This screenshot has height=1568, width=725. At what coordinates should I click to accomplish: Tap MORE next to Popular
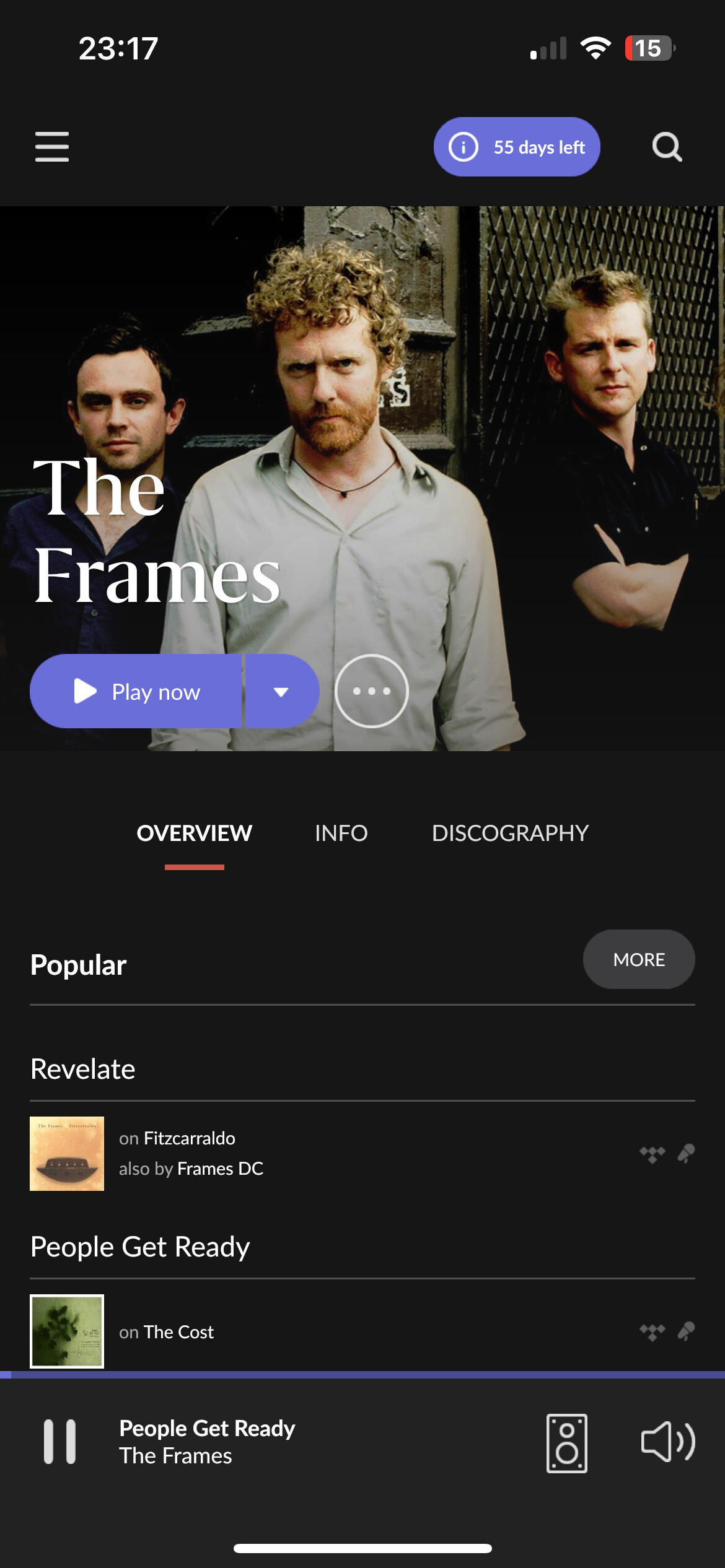click(639, 959)
